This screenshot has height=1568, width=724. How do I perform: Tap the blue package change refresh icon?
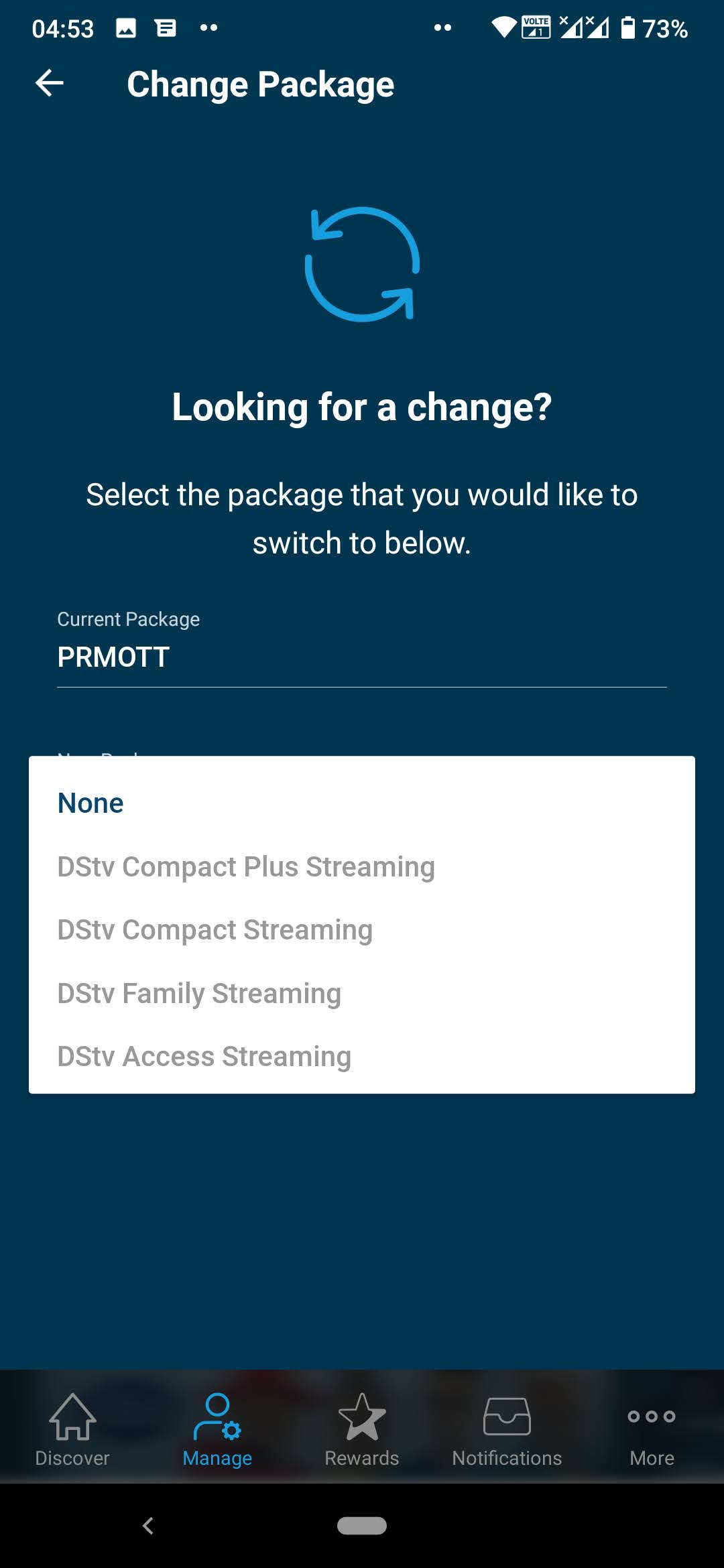tap(362, 265)
